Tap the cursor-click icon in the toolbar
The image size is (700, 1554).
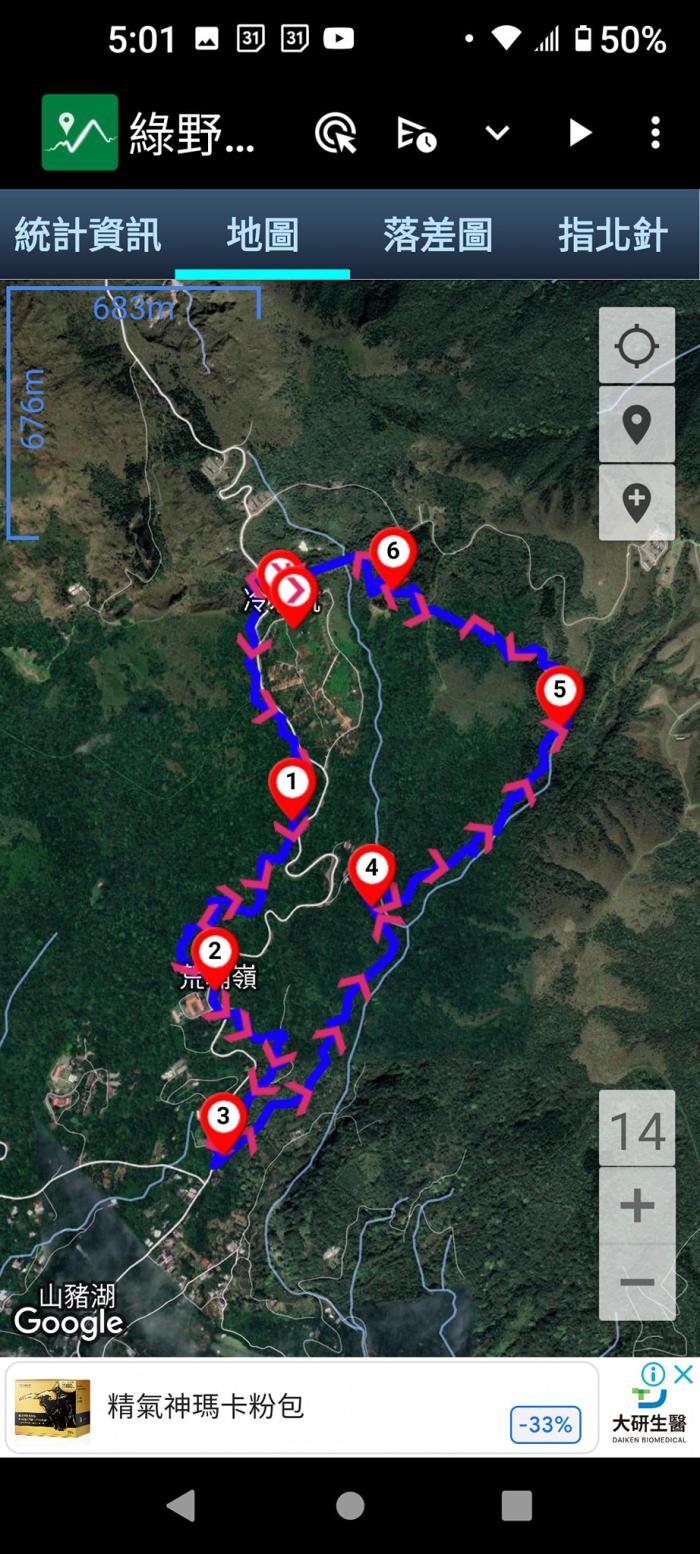point(336,133)
